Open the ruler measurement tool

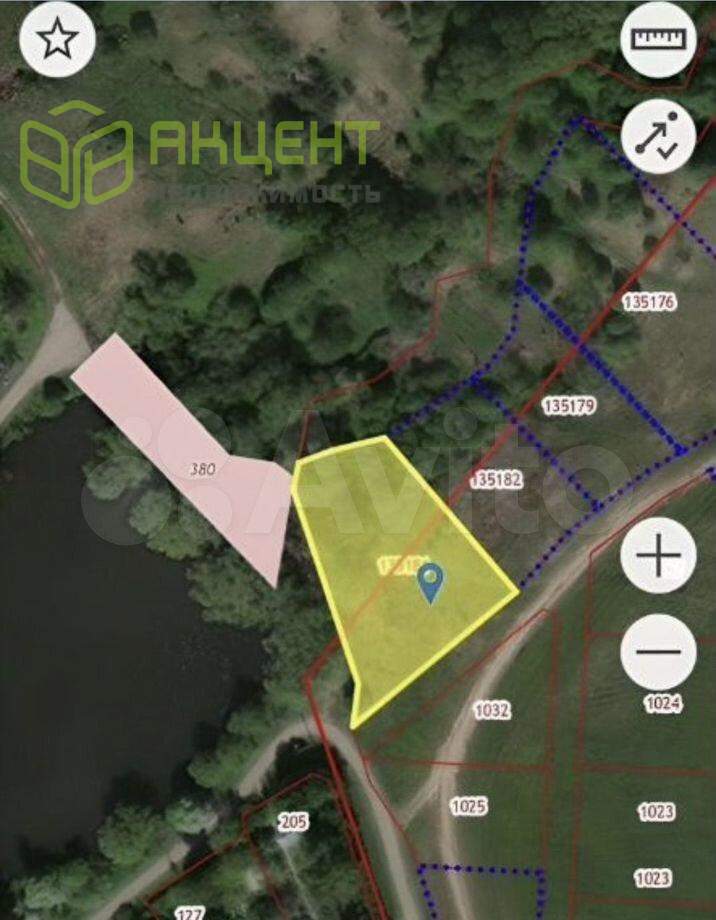tap(658, 40)
